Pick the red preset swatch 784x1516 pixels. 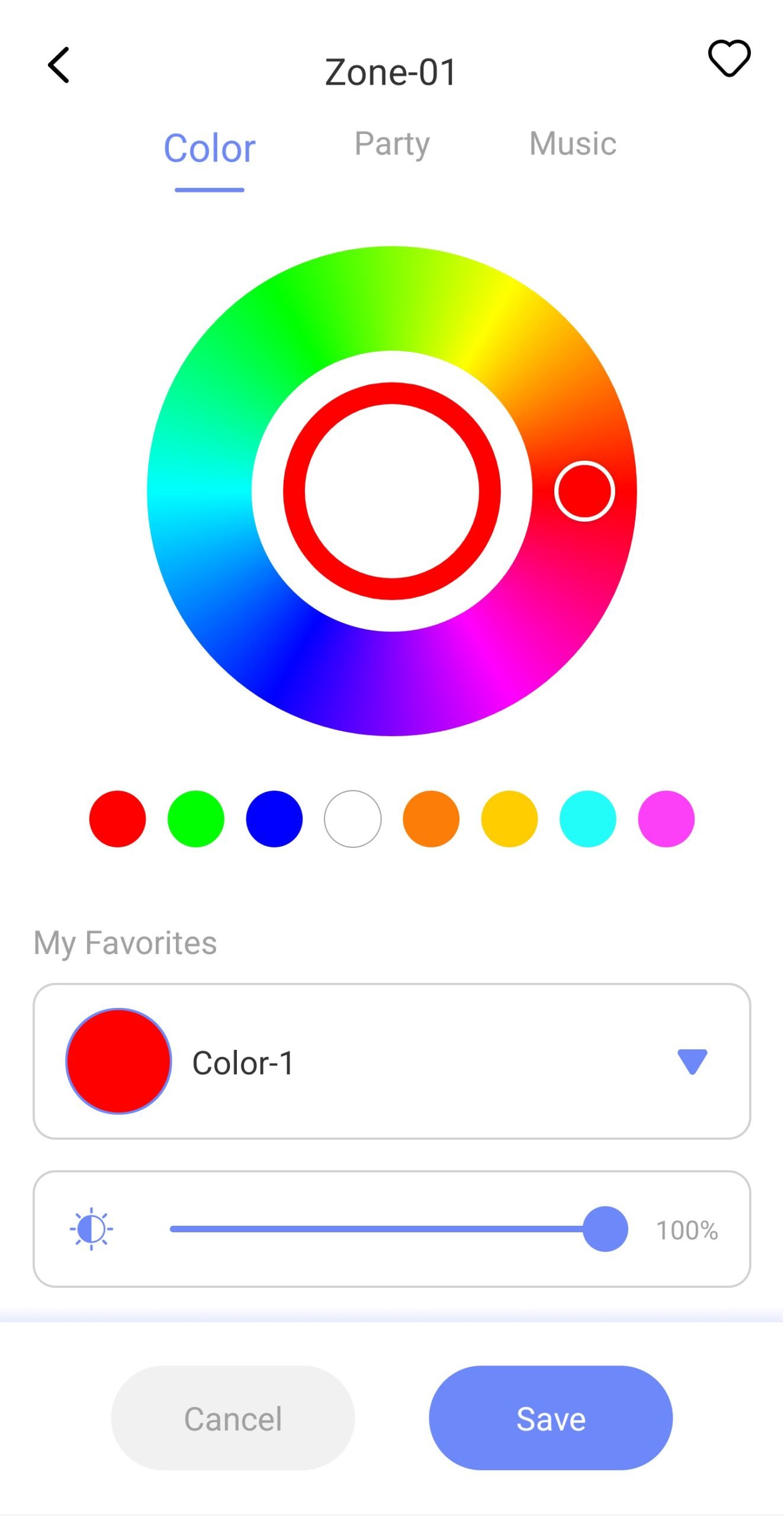click(117, 818)
